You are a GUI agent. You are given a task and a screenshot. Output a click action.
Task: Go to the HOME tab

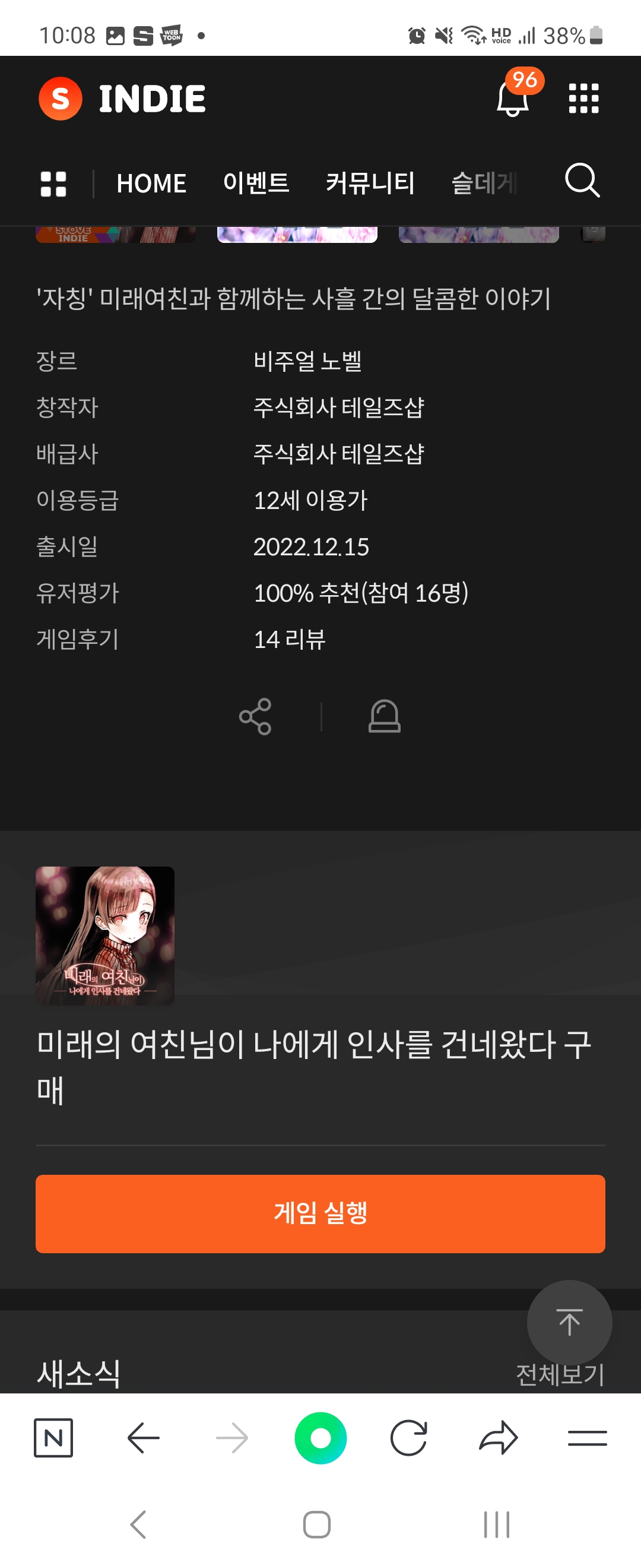151,184
